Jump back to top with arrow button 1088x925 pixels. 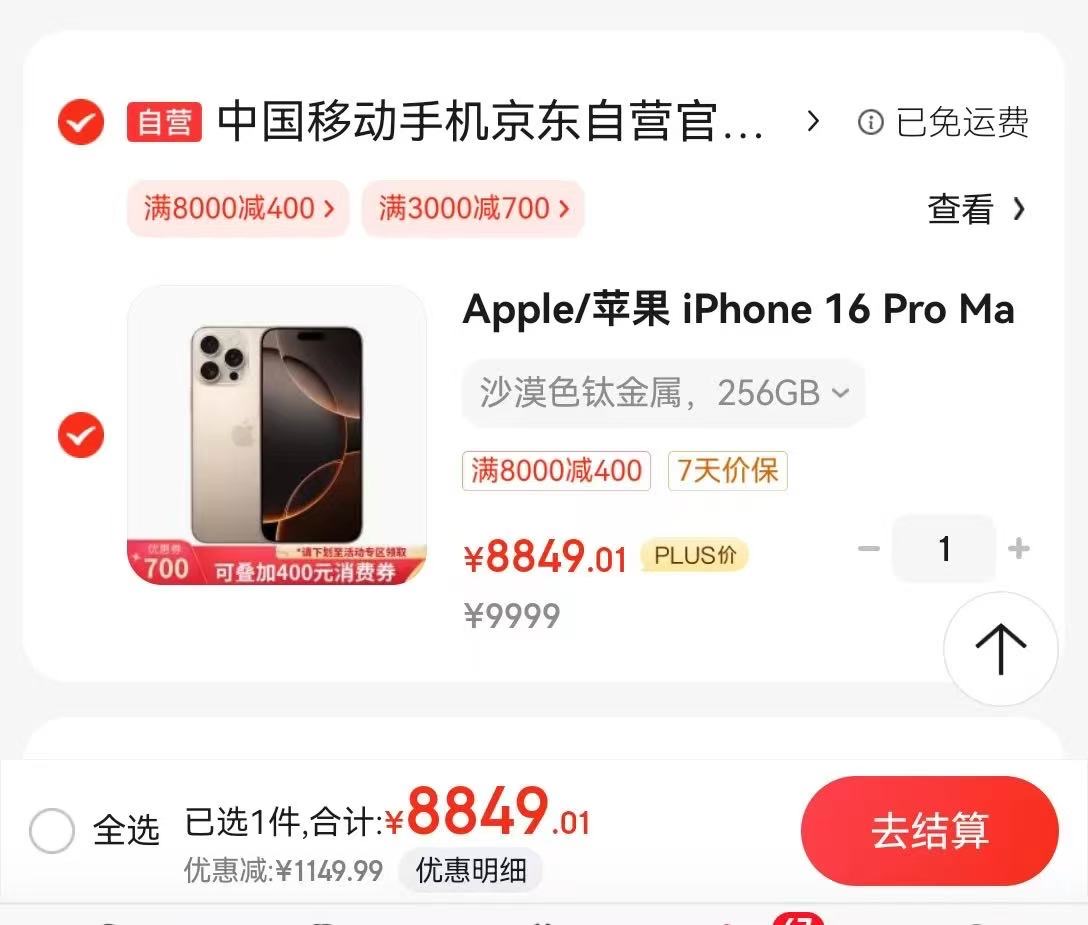(x=1000, y=649)
